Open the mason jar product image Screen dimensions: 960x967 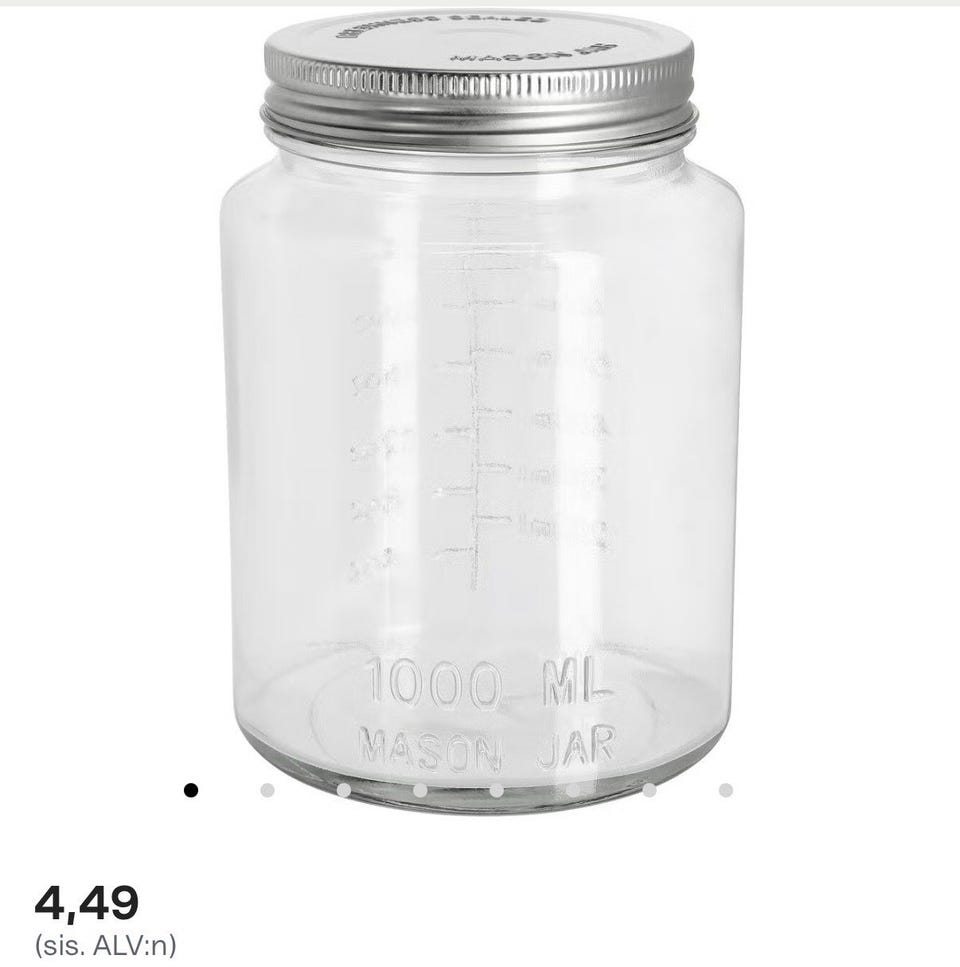[480, 400]
